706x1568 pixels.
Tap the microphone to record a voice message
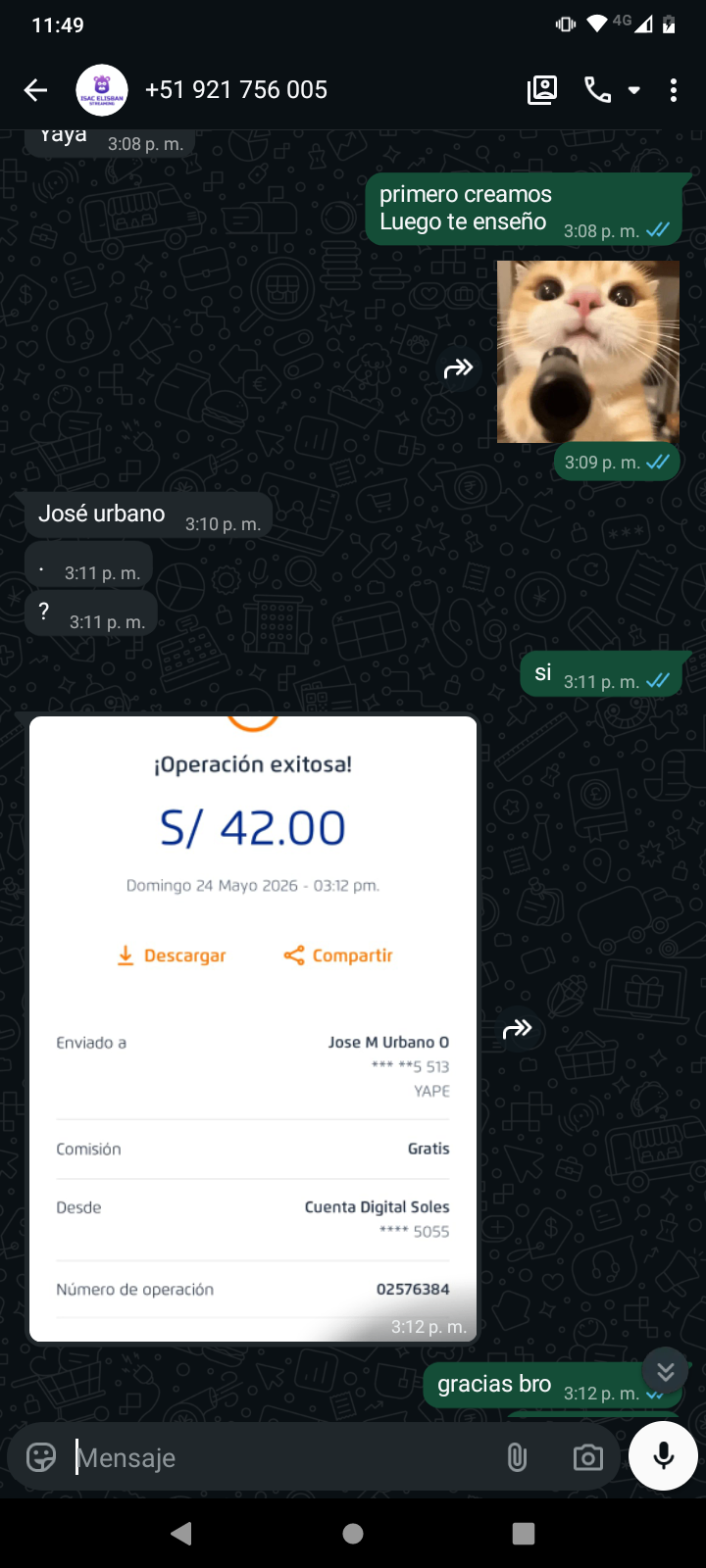click(664, 1456)
